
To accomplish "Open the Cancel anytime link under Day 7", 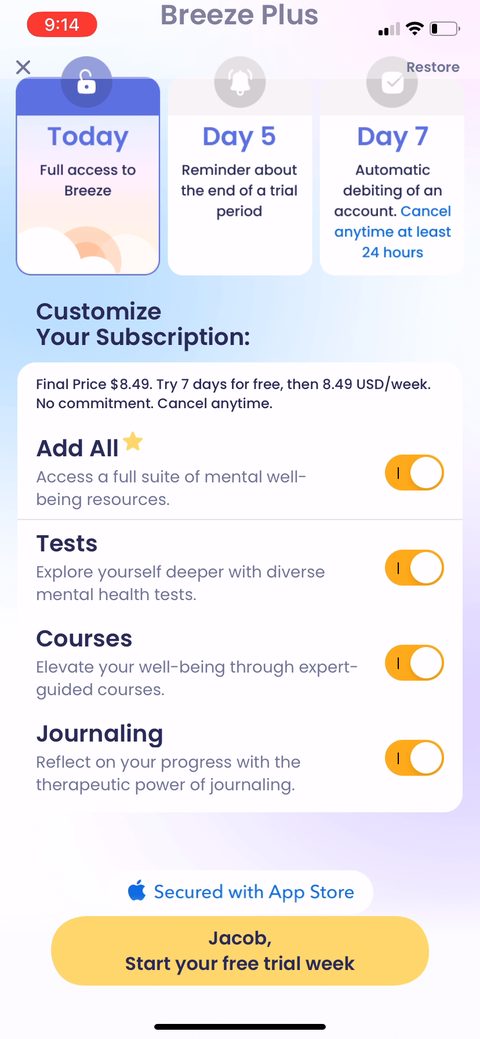I will click(392, 232).
